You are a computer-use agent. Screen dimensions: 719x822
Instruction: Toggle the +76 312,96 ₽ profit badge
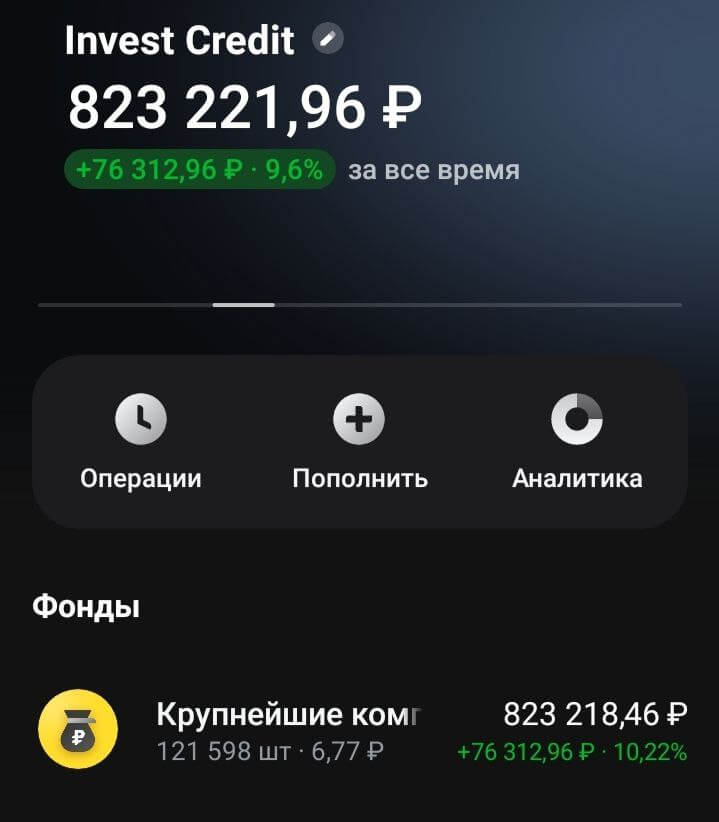pyautogui.click(x=199, y=170)
